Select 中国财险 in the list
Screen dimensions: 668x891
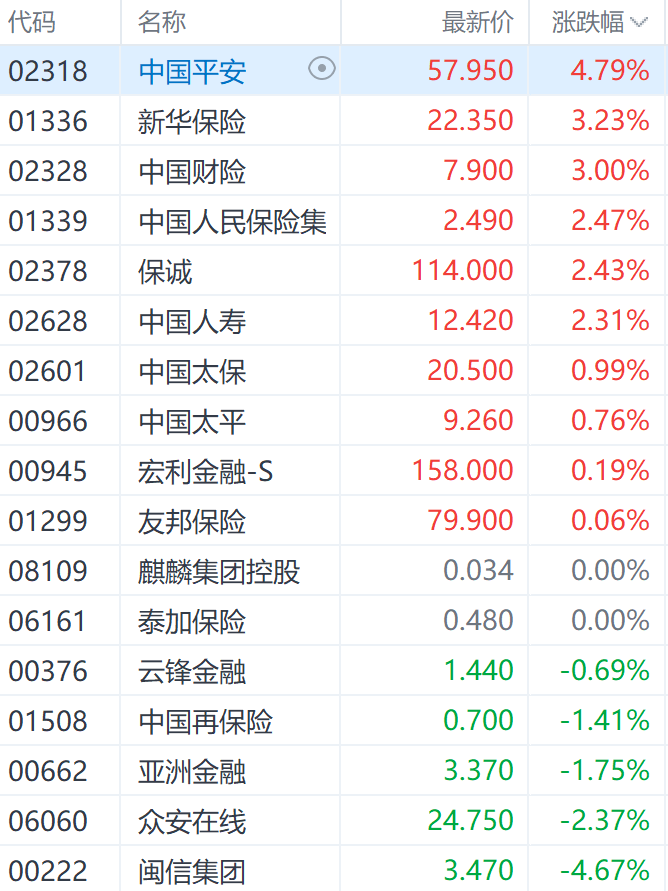[x=192, y=171]
